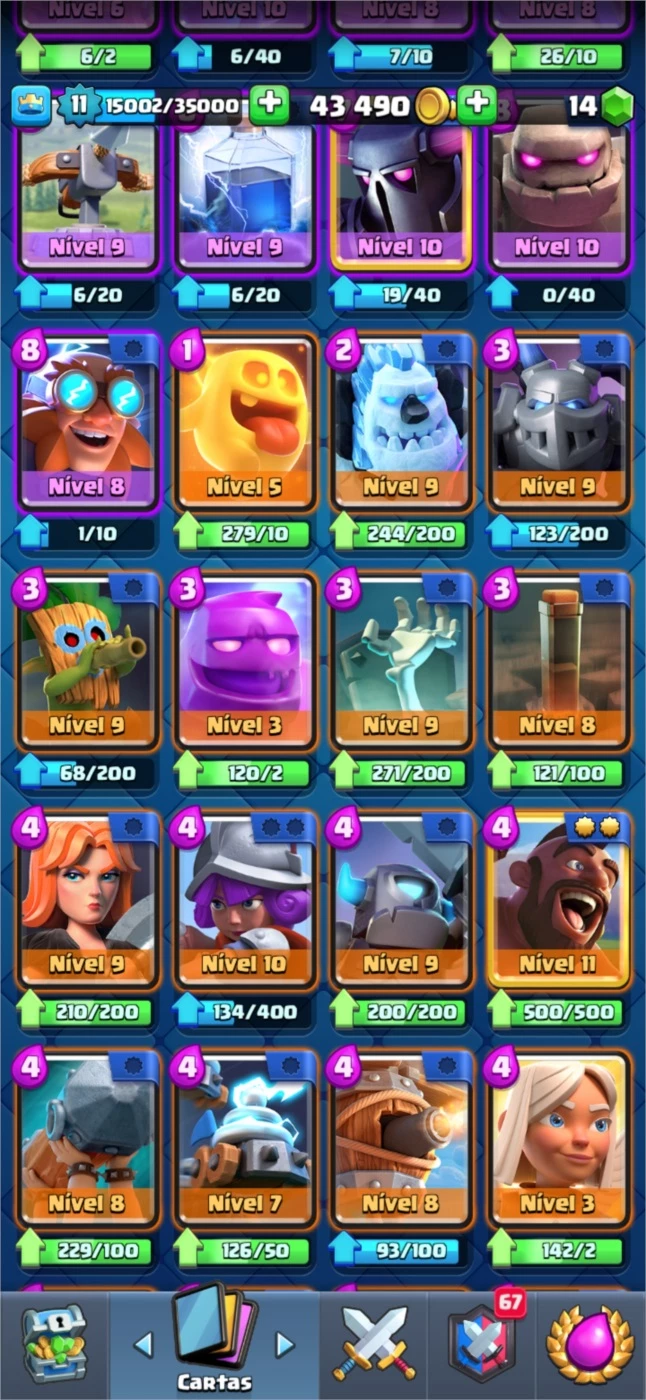Screen dimensions: 646x1400
Task: Open the Mega Minion card with 123/200
Action: (559, 420)
